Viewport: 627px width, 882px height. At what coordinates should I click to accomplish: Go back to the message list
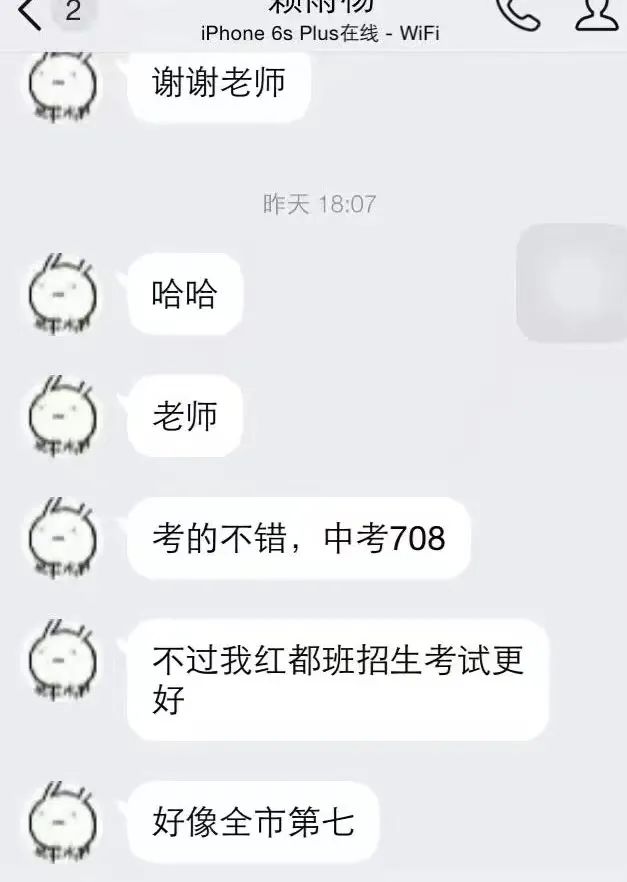pos(32,14)
